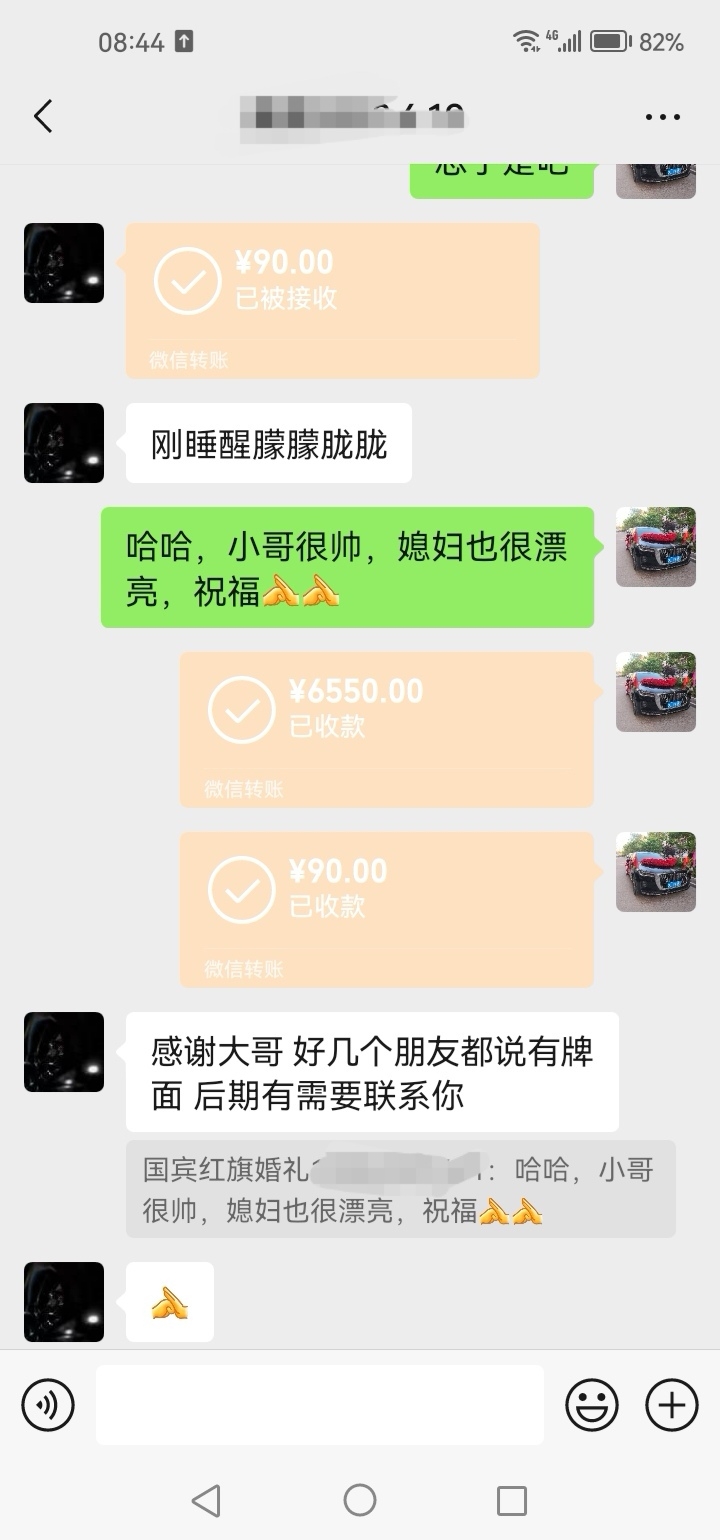Open the plus attachment menu

(672, 1405)
